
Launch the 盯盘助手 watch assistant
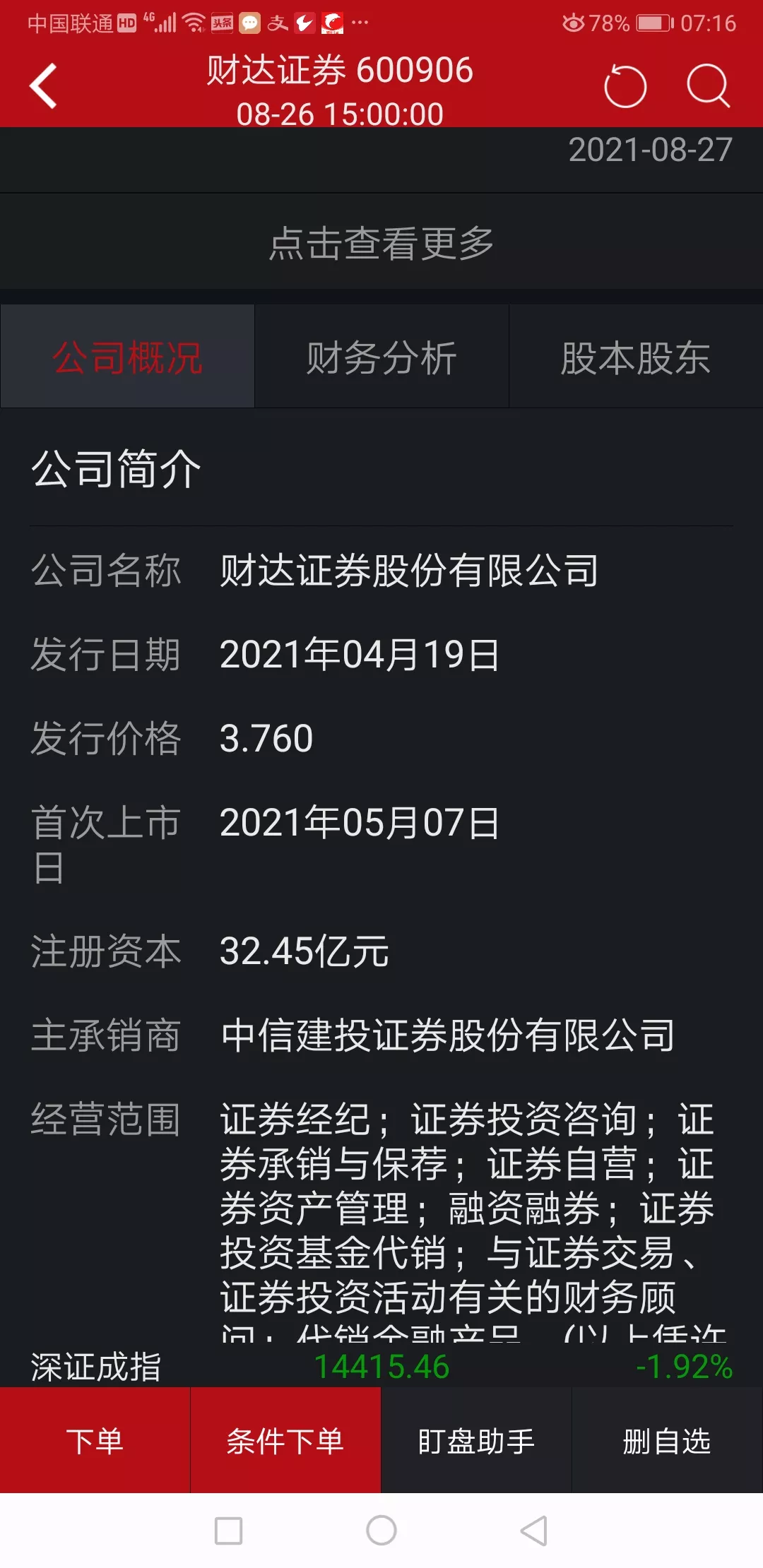[476, 1441]
